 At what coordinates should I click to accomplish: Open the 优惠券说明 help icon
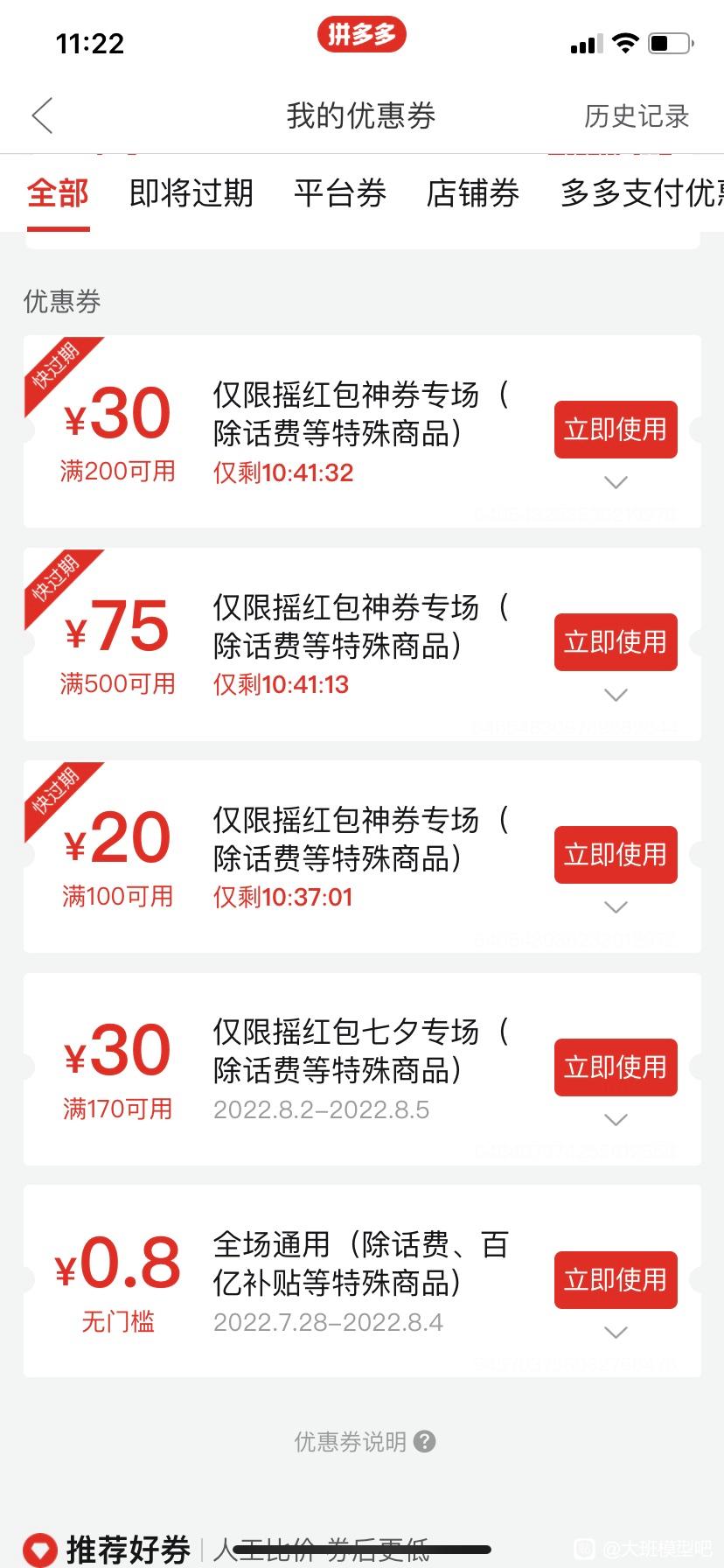point(425,1441)
